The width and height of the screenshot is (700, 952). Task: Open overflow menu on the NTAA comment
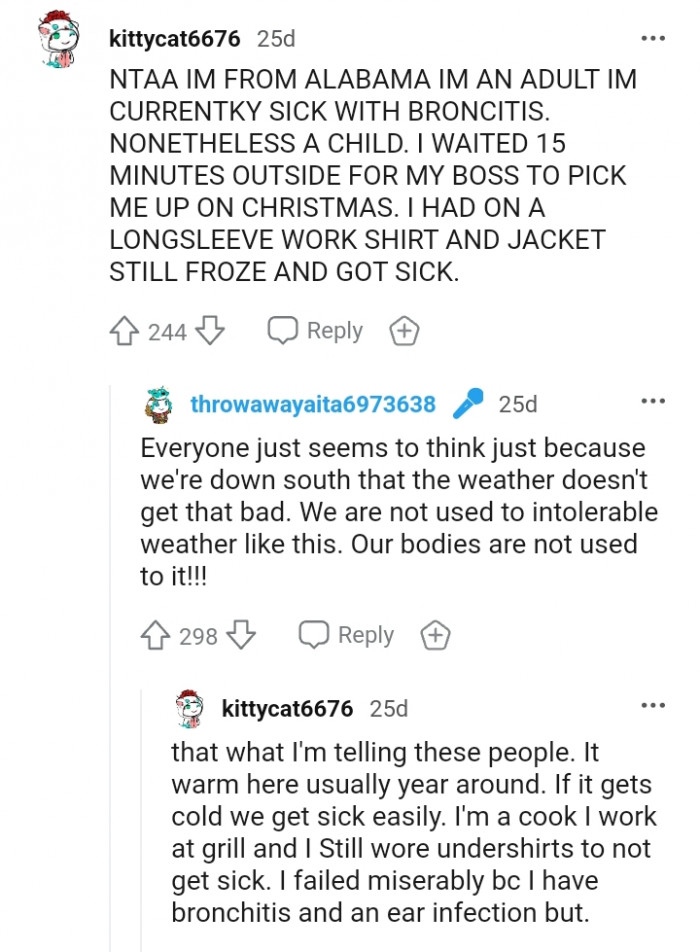(x=652, y=38)
